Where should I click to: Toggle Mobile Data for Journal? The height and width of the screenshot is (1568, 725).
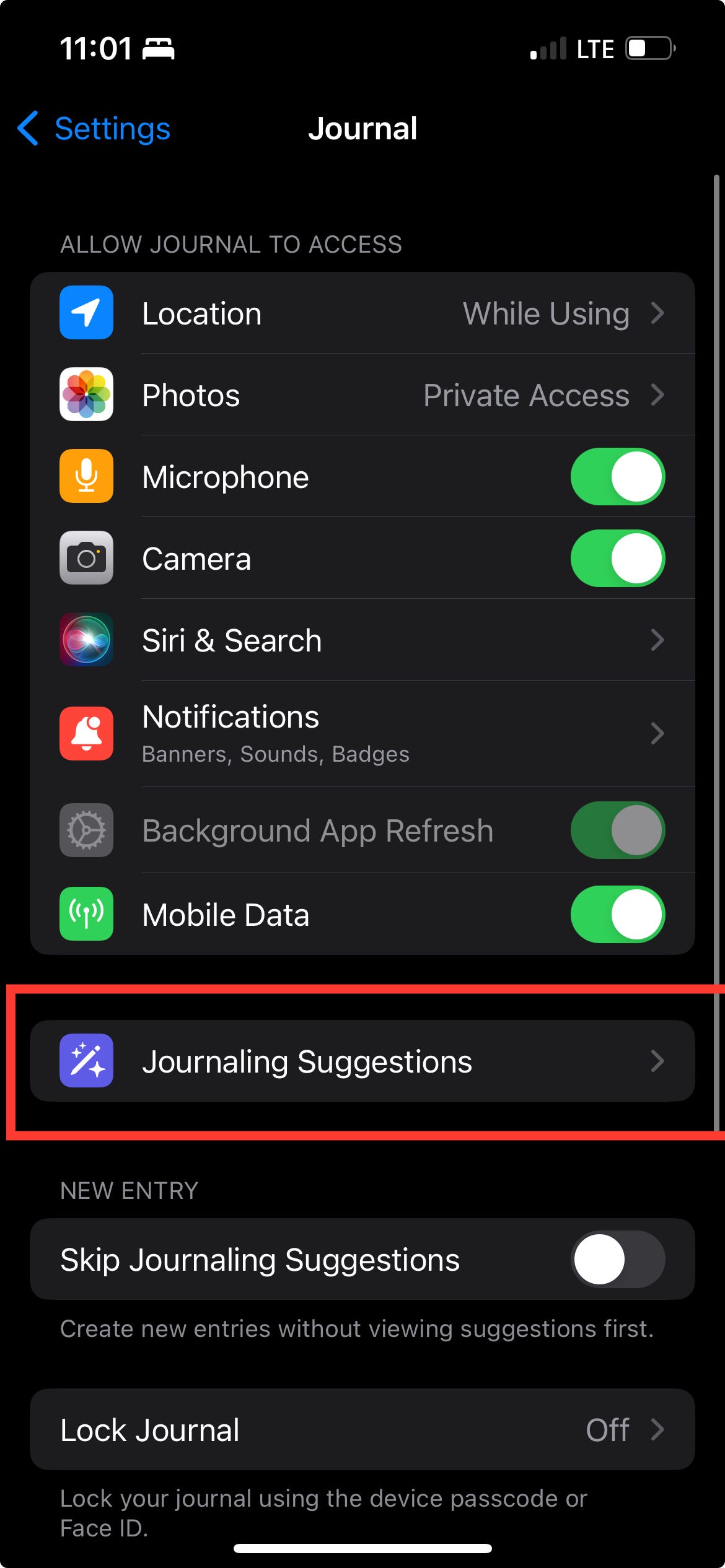617,915
